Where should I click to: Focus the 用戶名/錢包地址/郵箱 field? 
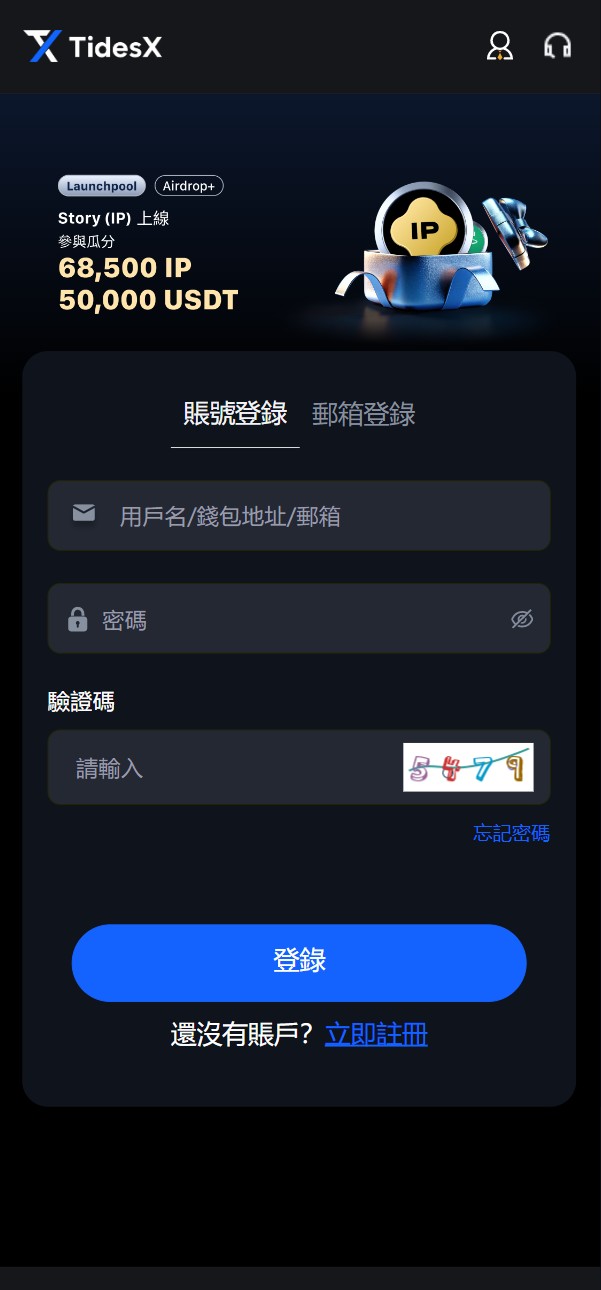point(300,516)
